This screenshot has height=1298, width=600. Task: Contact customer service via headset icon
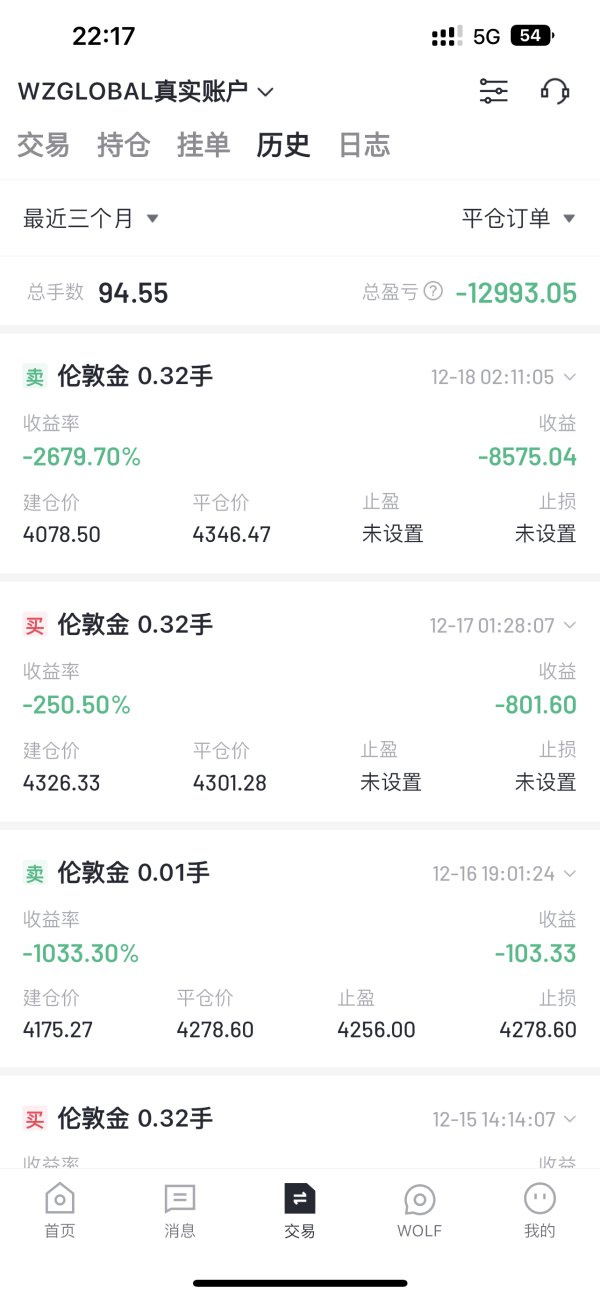(555, 92)
